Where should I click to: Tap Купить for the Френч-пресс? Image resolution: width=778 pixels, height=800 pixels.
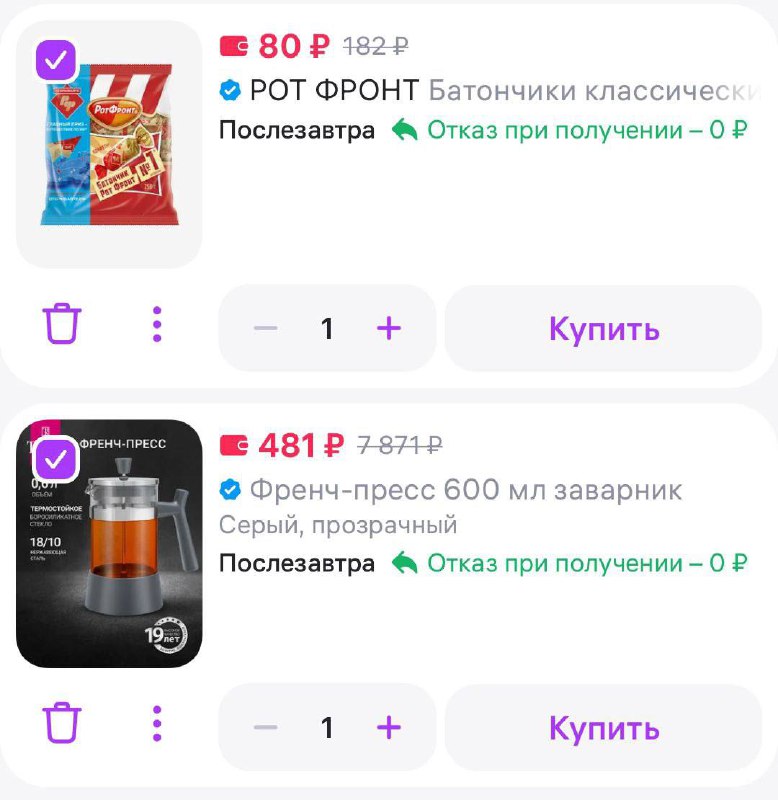click(603, 727)
